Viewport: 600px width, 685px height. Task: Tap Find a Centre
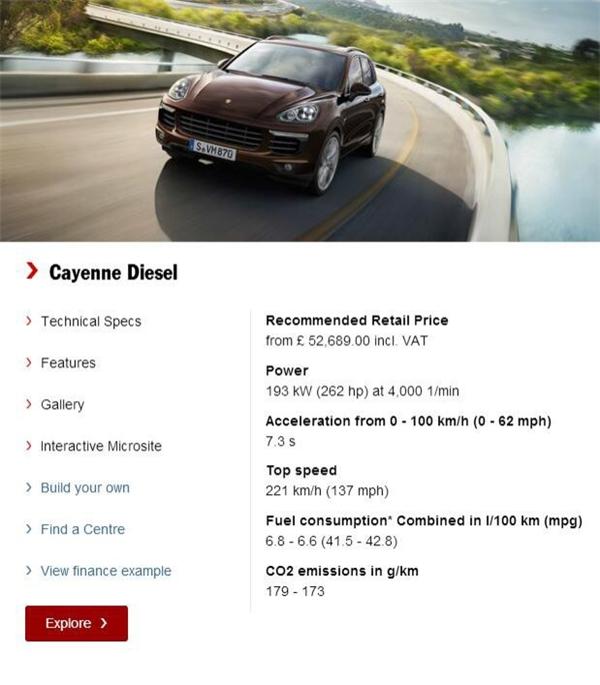coord(82,529)
